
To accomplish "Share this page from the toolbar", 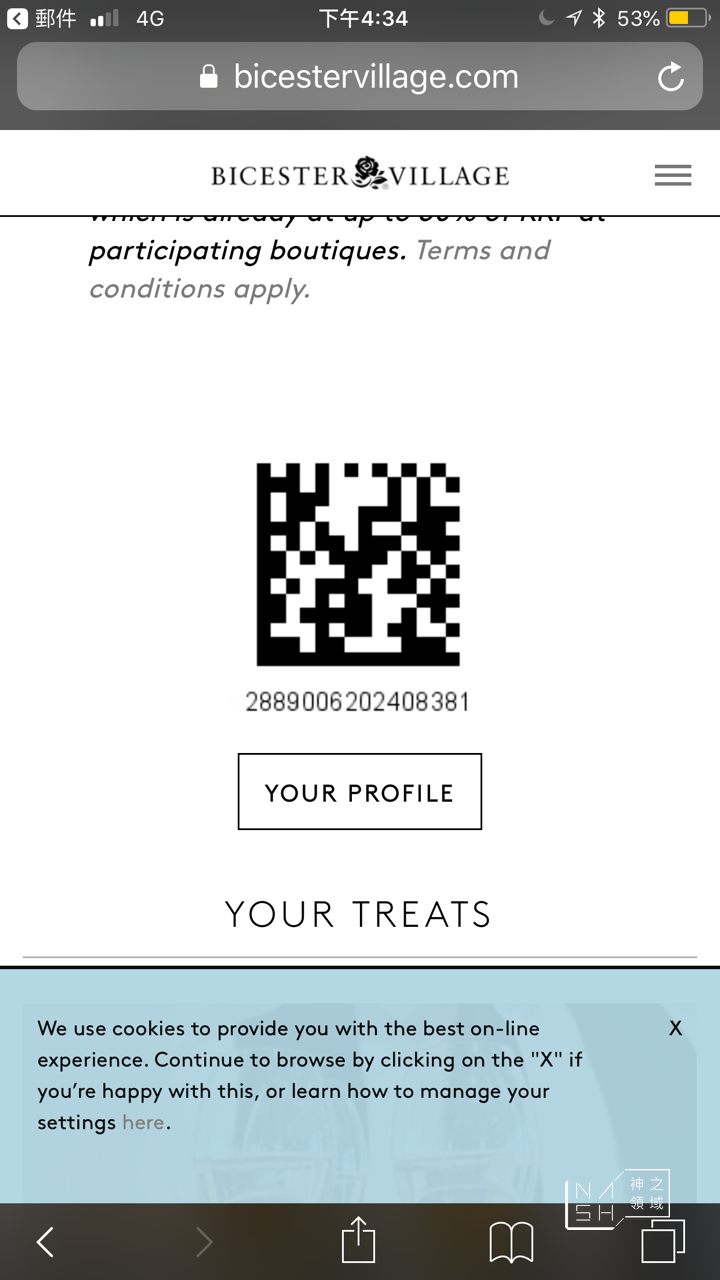I will [358, 1241].
